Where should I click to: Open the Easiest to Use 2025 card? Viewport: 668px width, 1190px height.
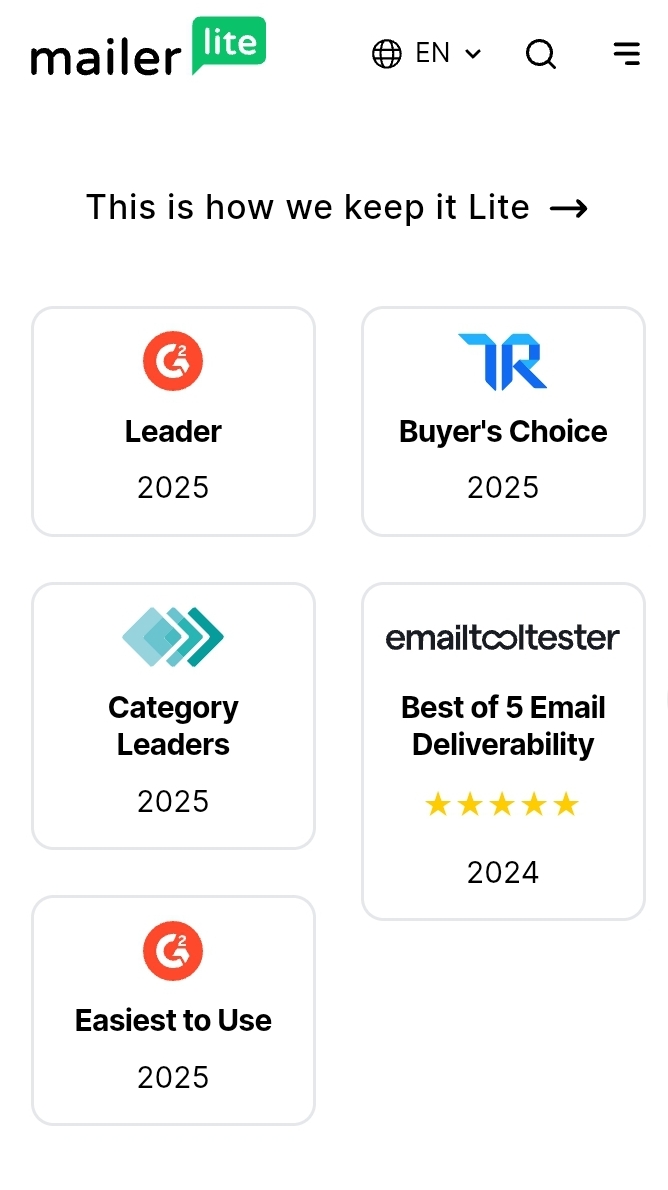pos(173,1010)
